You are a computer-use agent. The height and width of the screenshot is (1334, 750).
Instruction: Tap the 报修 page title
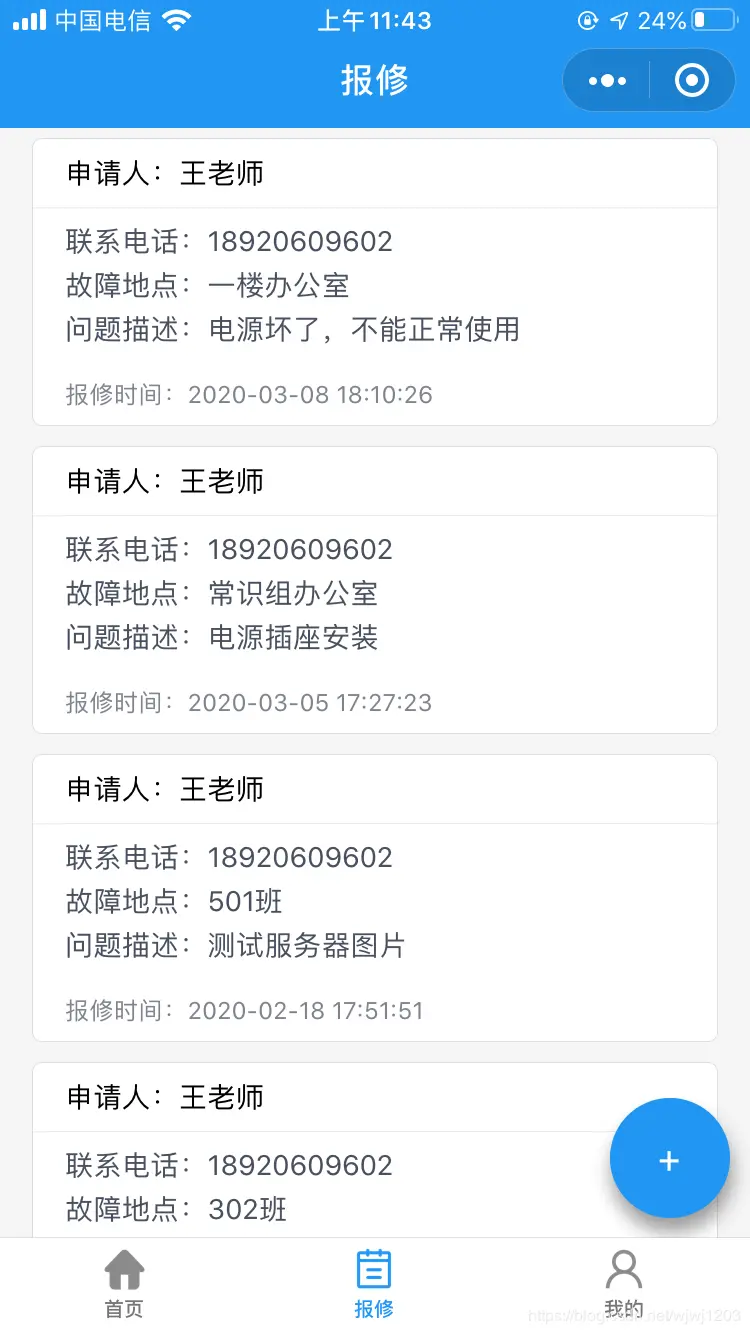375,81
